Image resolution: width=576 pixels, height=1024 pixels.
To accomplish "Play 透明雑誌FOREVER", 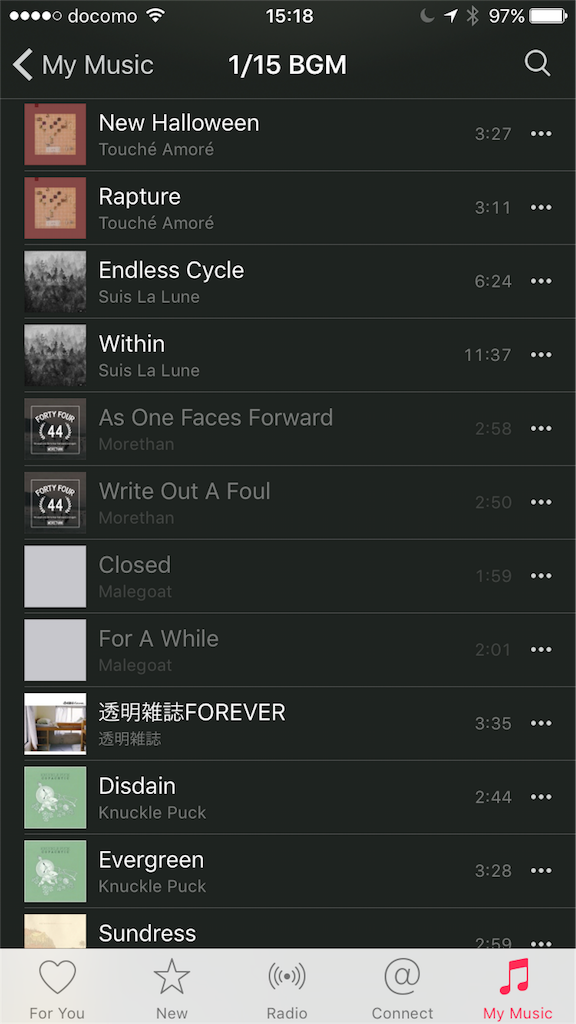I will tap(288, 724).
